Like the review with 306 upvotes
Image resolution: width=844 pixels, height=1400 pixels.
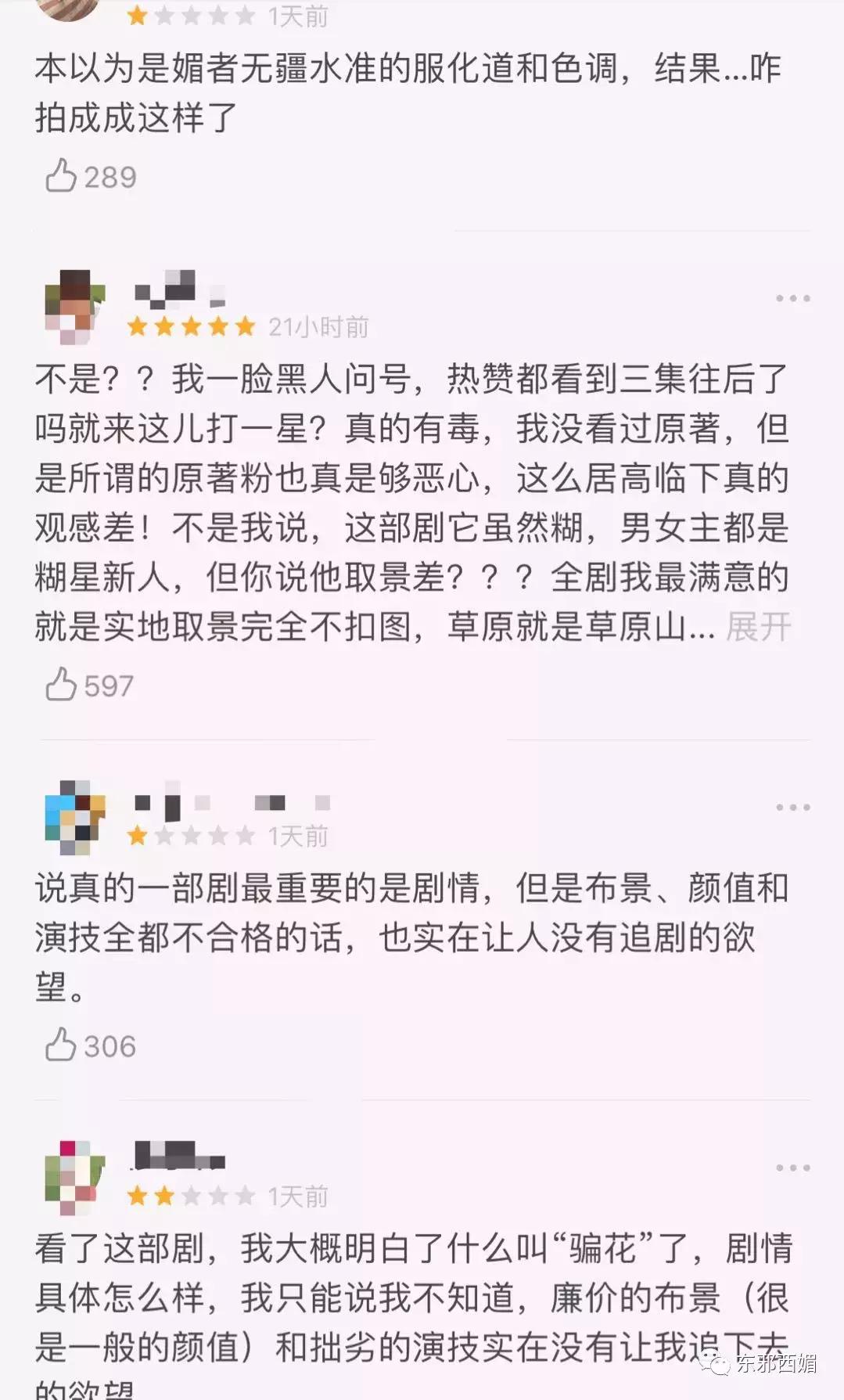click(63, 1045)
